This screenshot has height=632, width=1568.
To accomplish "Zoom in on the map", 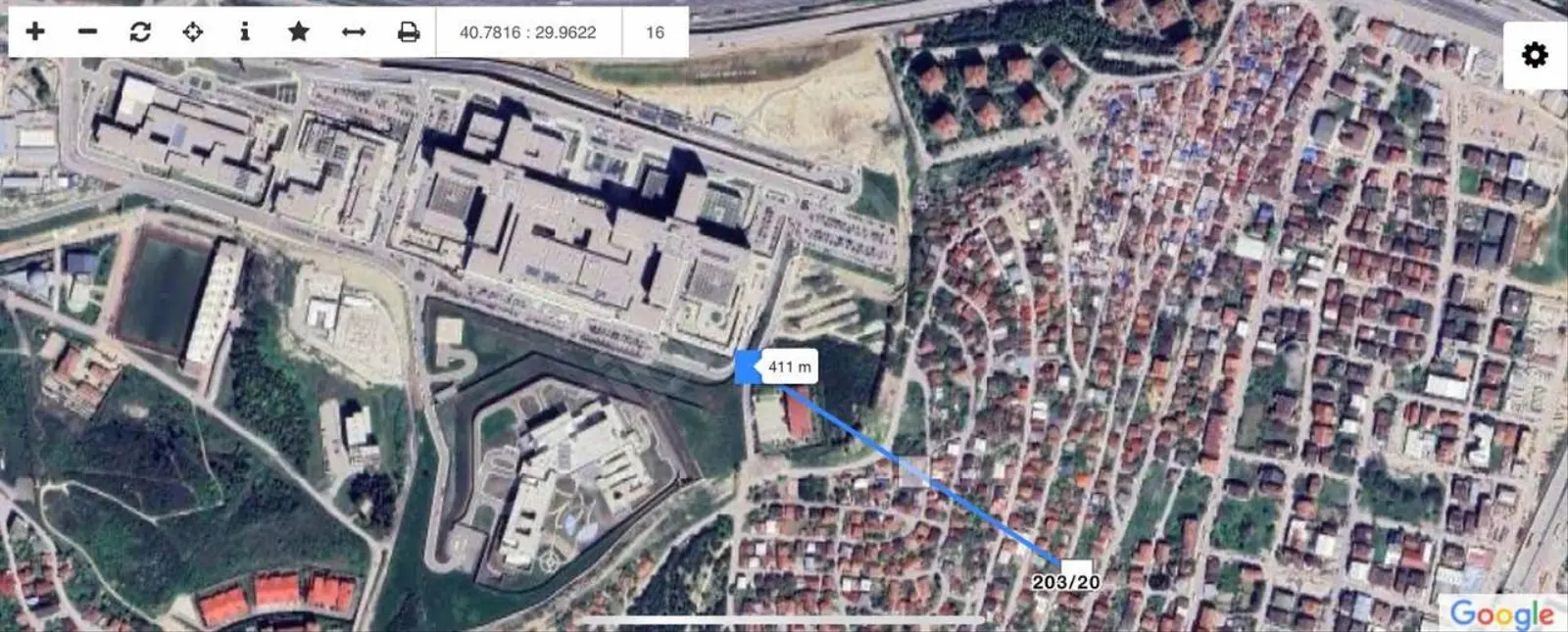I will pos(35,31).
